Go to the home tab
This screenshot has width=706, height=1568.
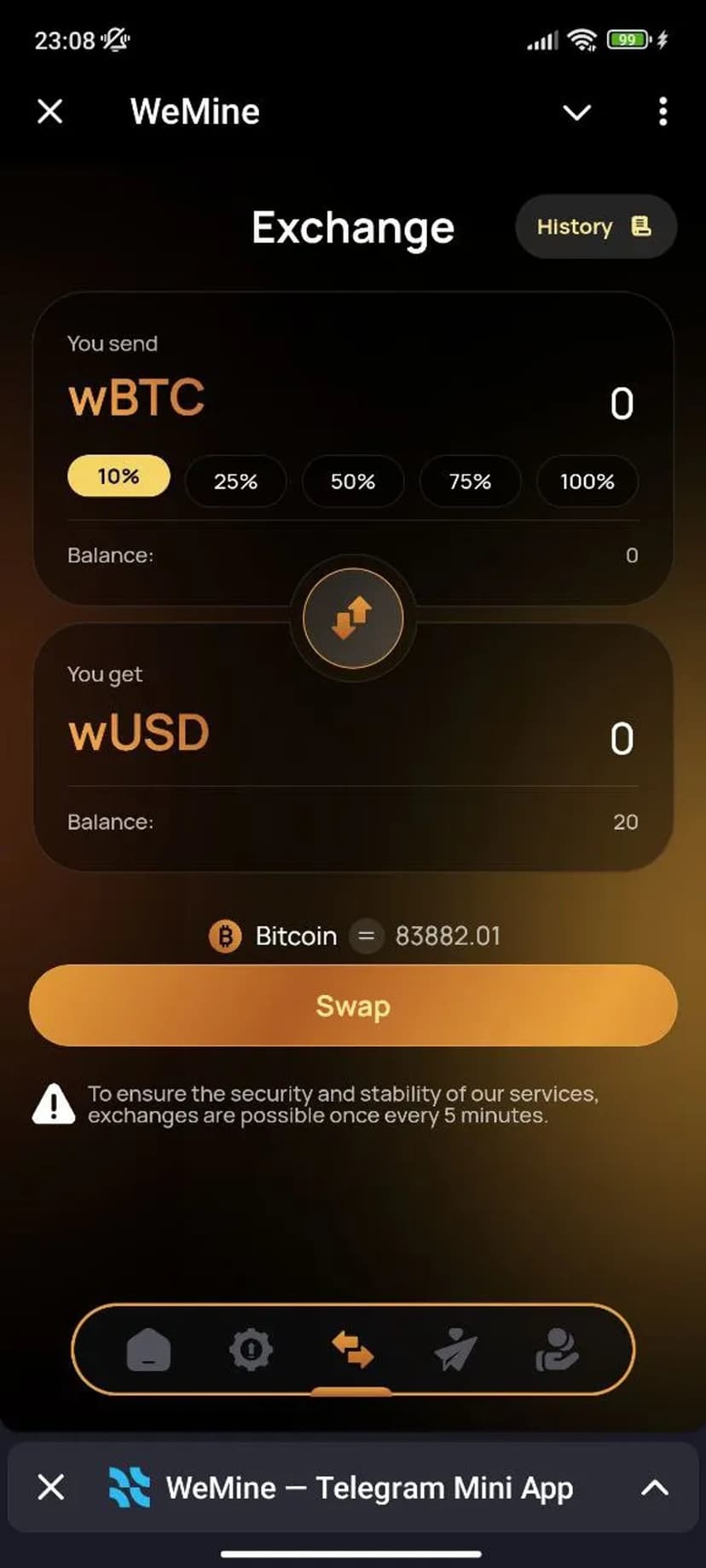point(148,1351)
